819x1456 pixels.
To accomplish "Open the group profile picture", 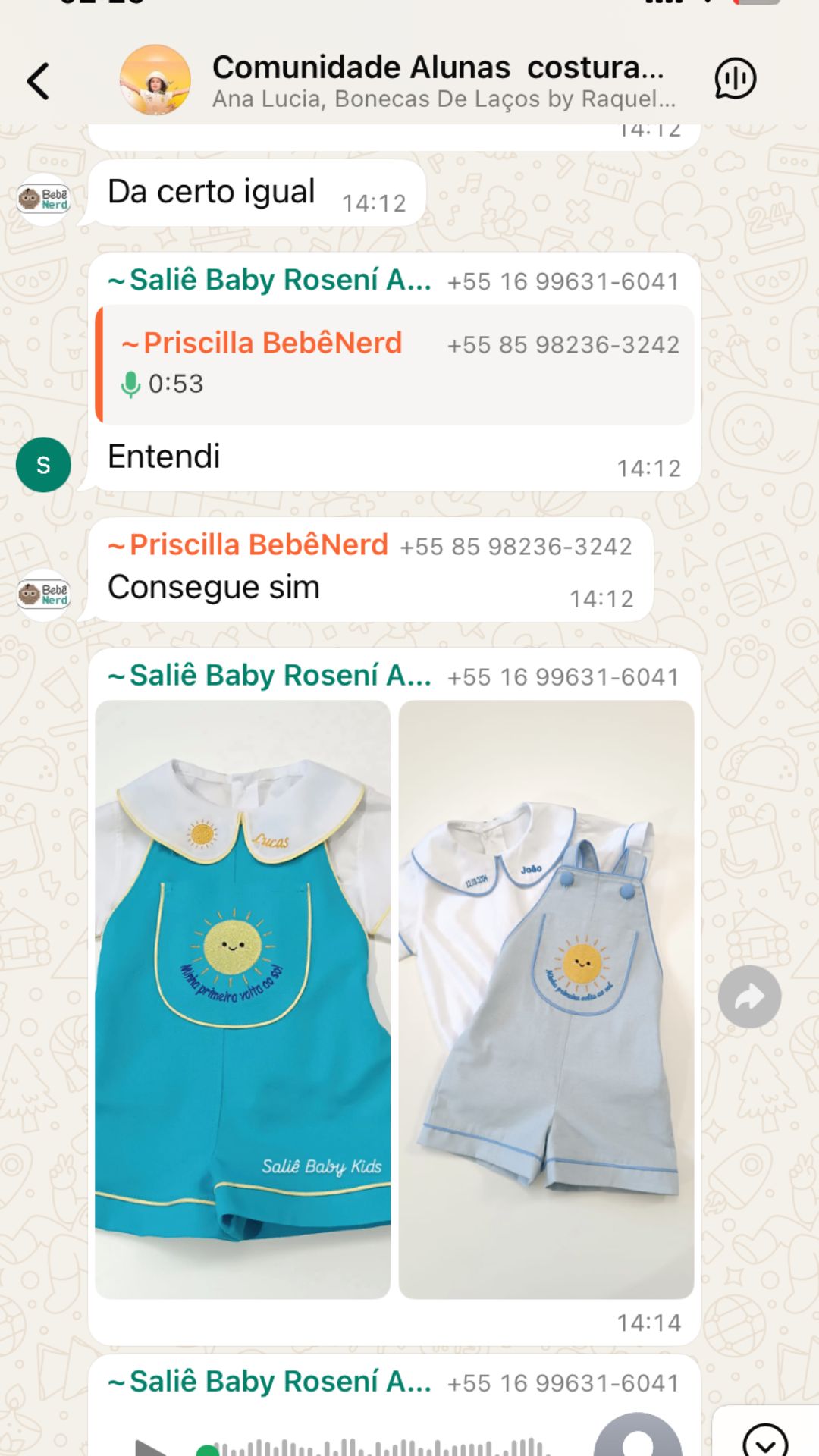I will tap(155, 80).
